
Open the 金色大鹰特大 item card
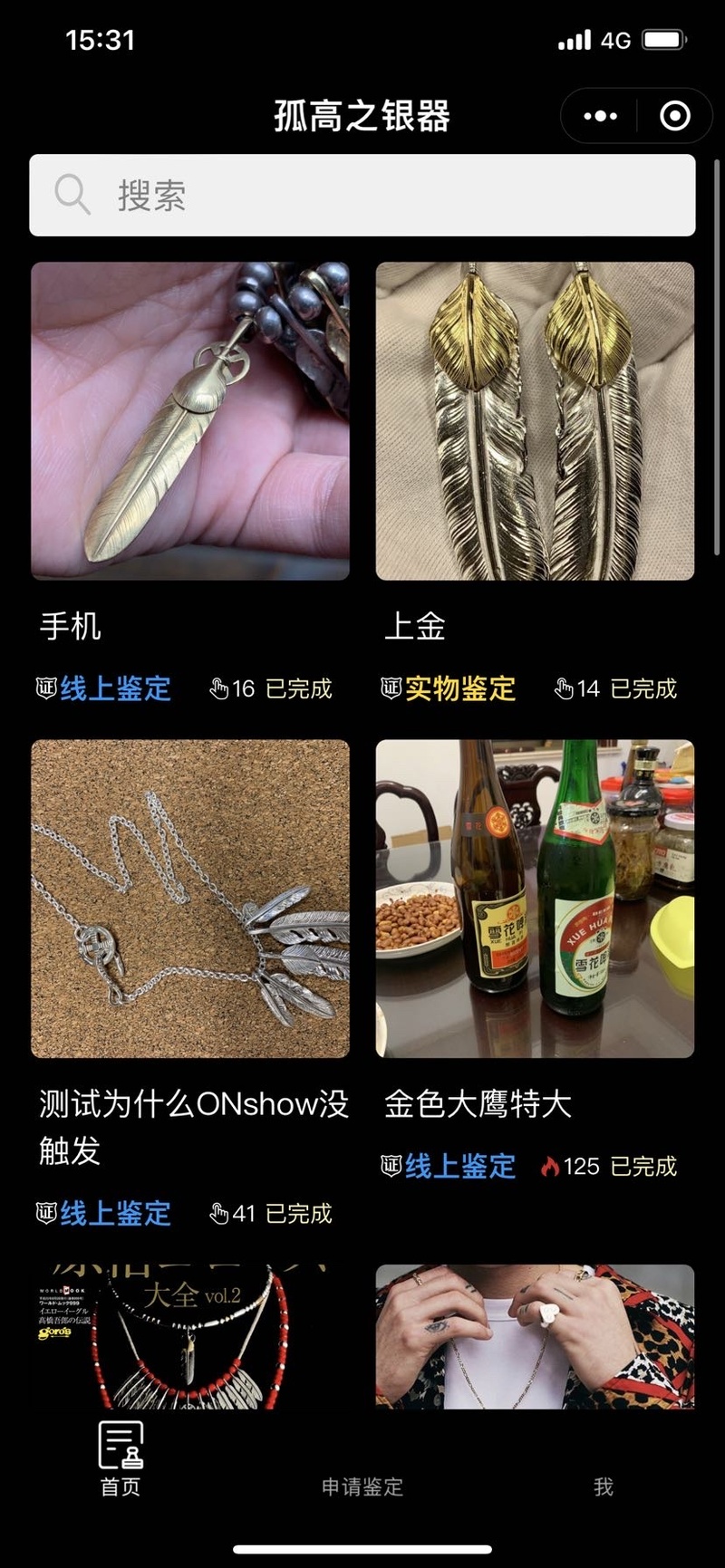(535, 899)
